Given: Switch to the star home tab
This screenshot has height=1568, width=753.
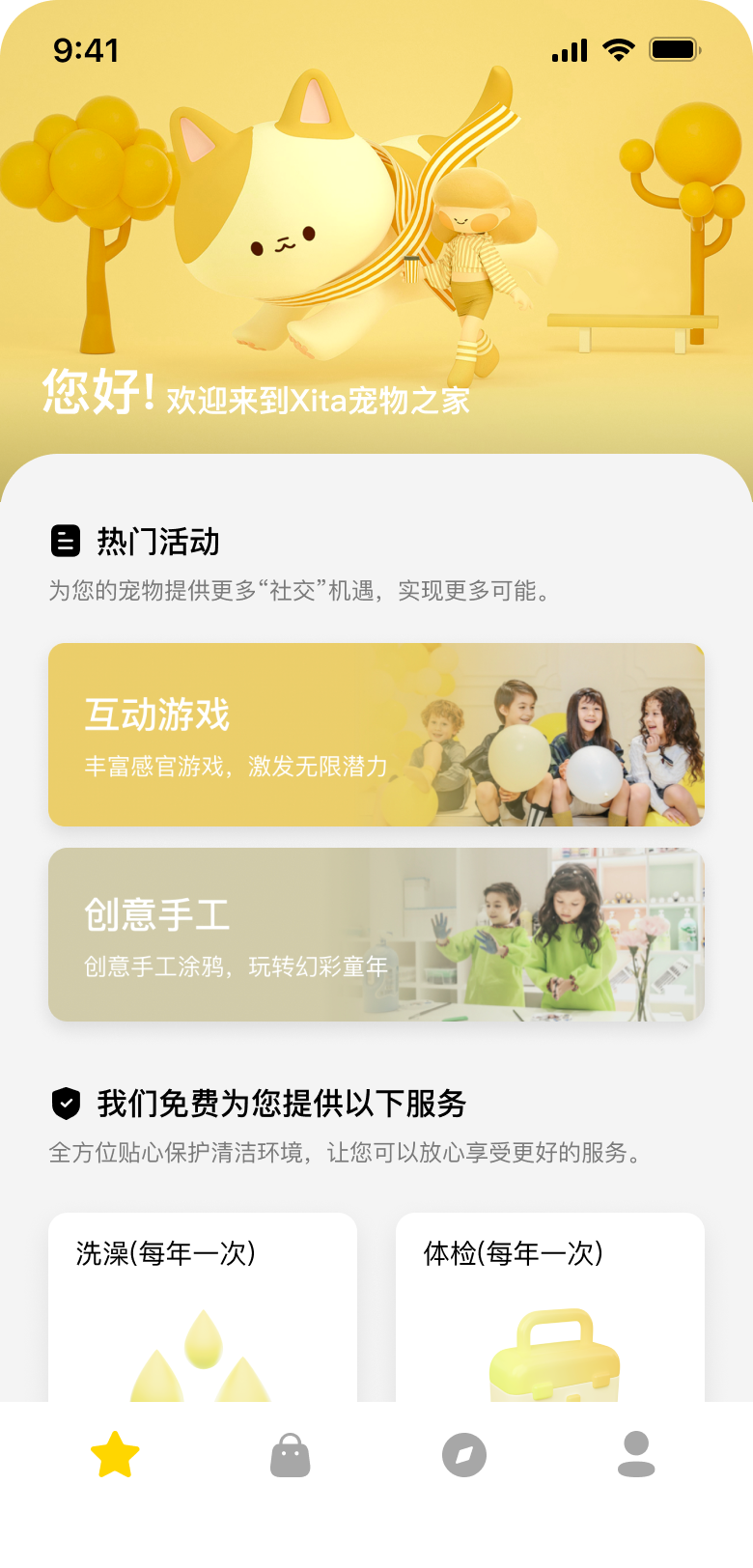Looking at the screenshot, I should 115,1455.
